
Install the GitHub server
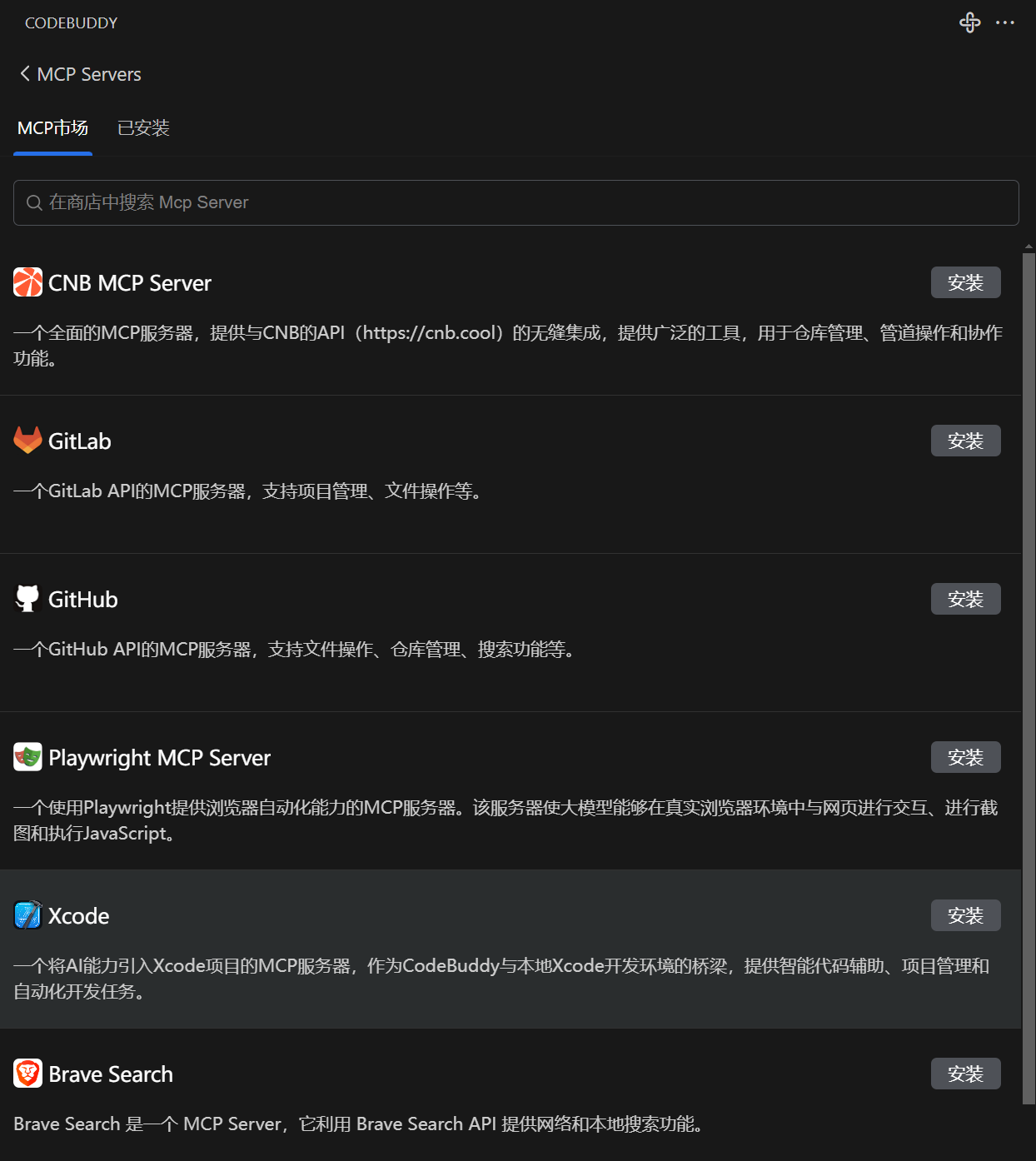click(x=965, y=599)
